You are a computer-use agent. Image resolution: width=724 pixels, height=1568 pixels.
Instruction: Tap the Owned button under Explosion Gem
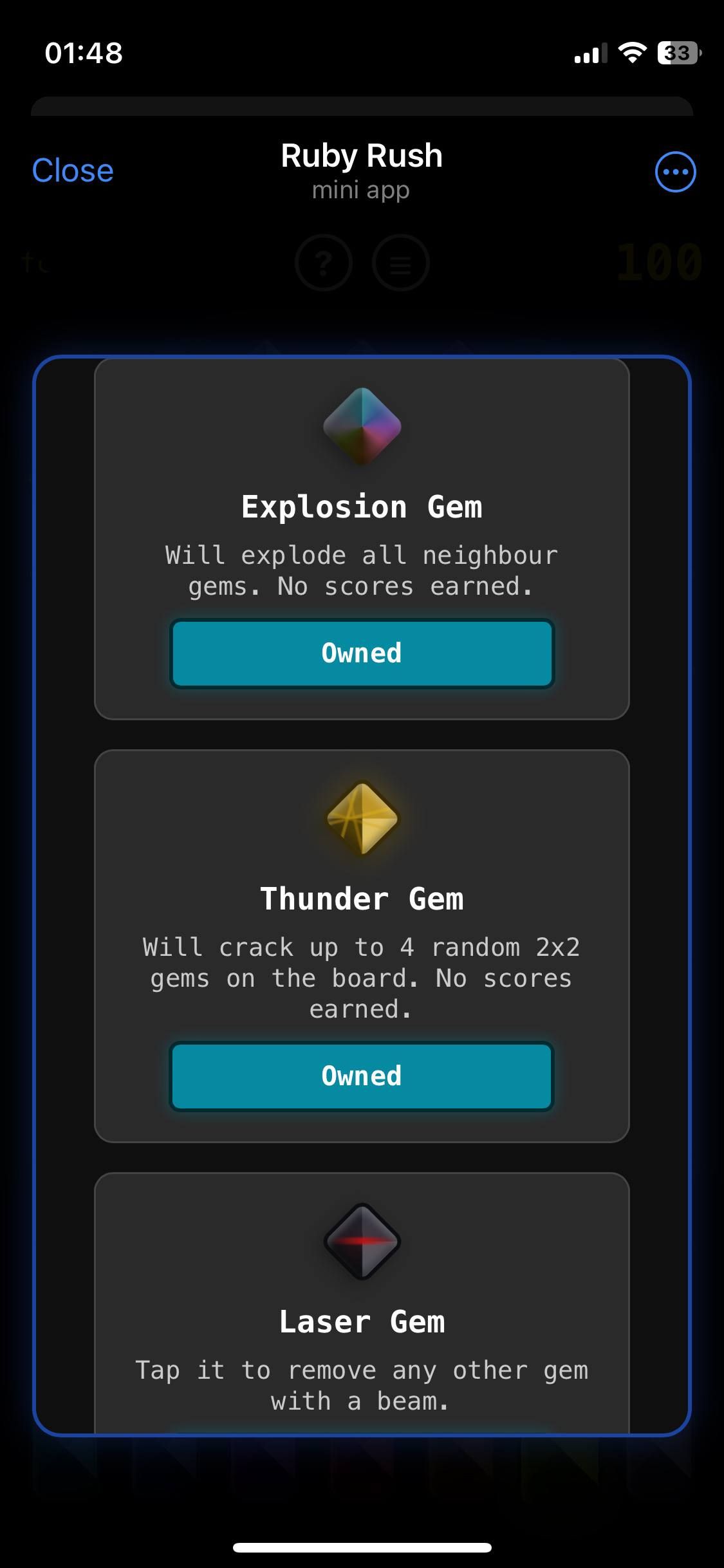(x=362, y=653)
